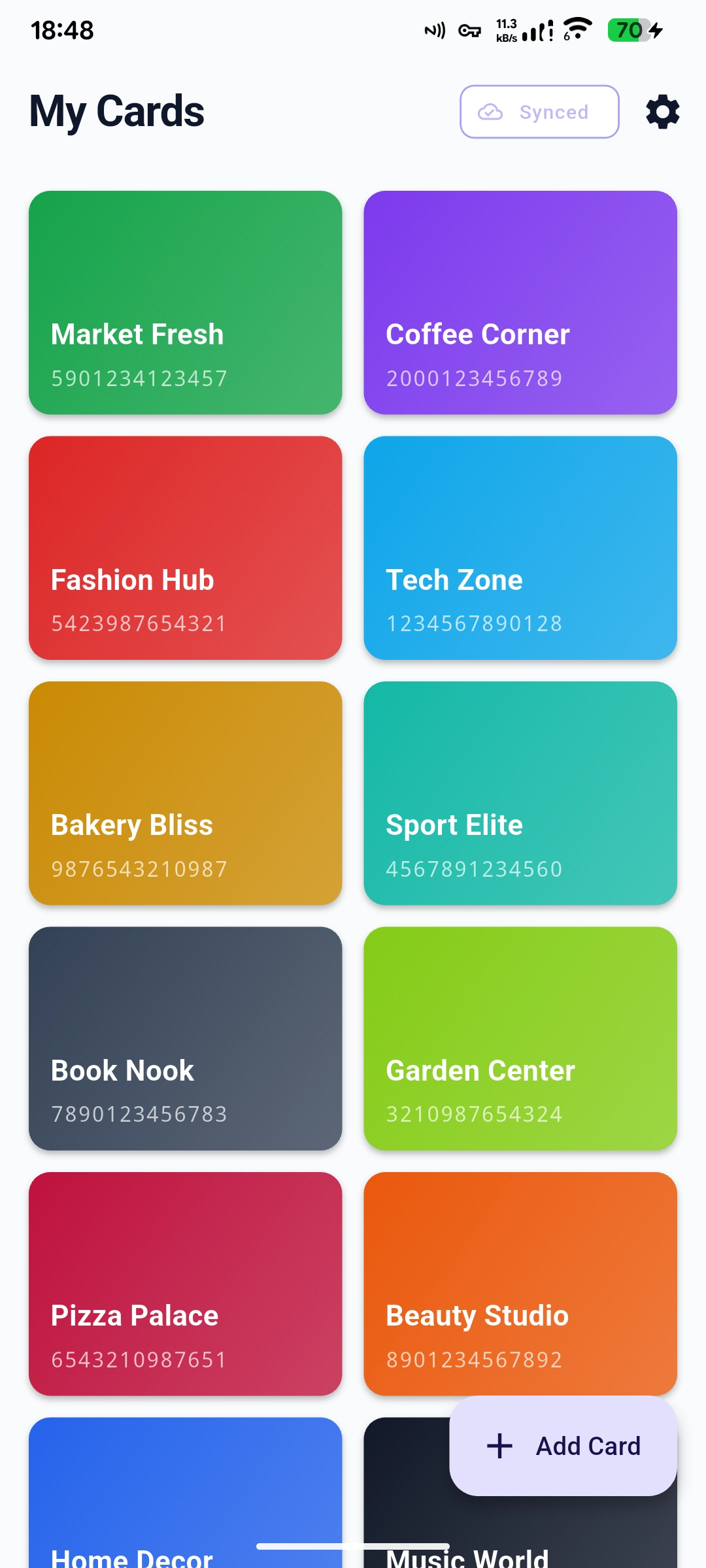Tap the Pizza Palace card
The image size is (706, 1568).
coord(185,1284)
